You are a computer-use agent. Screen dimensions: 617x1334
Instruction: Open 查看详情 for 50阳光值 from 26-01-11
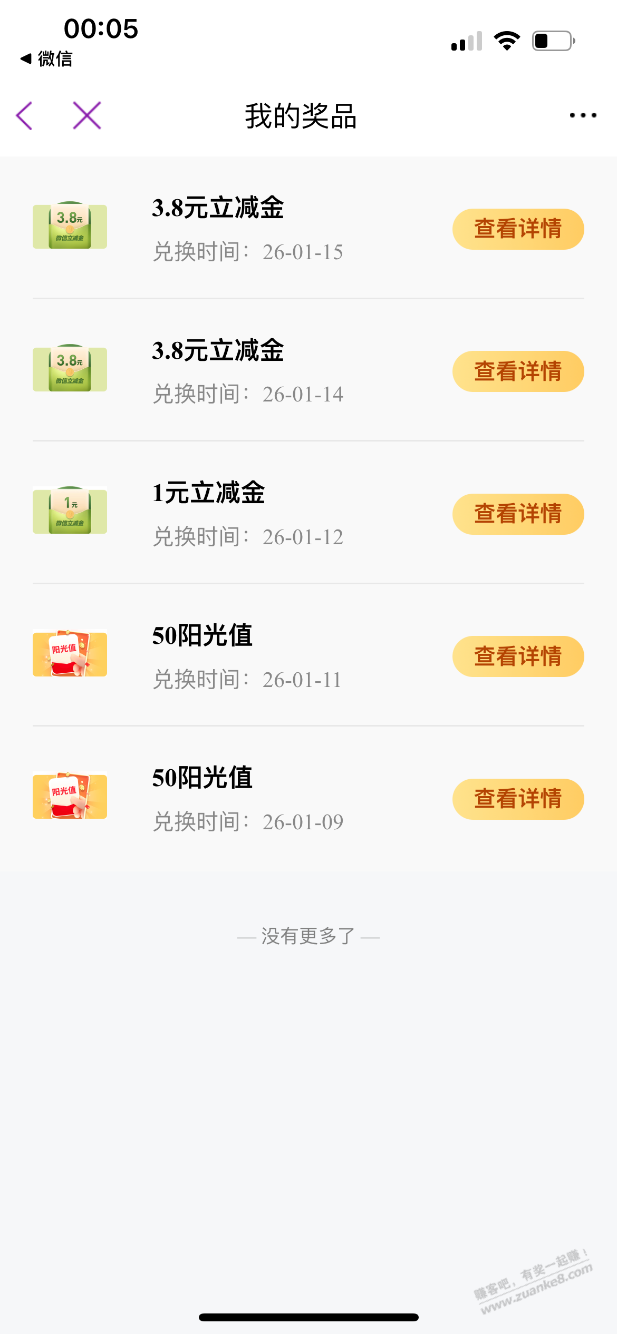pyautogui.click(x=517, y=656)
